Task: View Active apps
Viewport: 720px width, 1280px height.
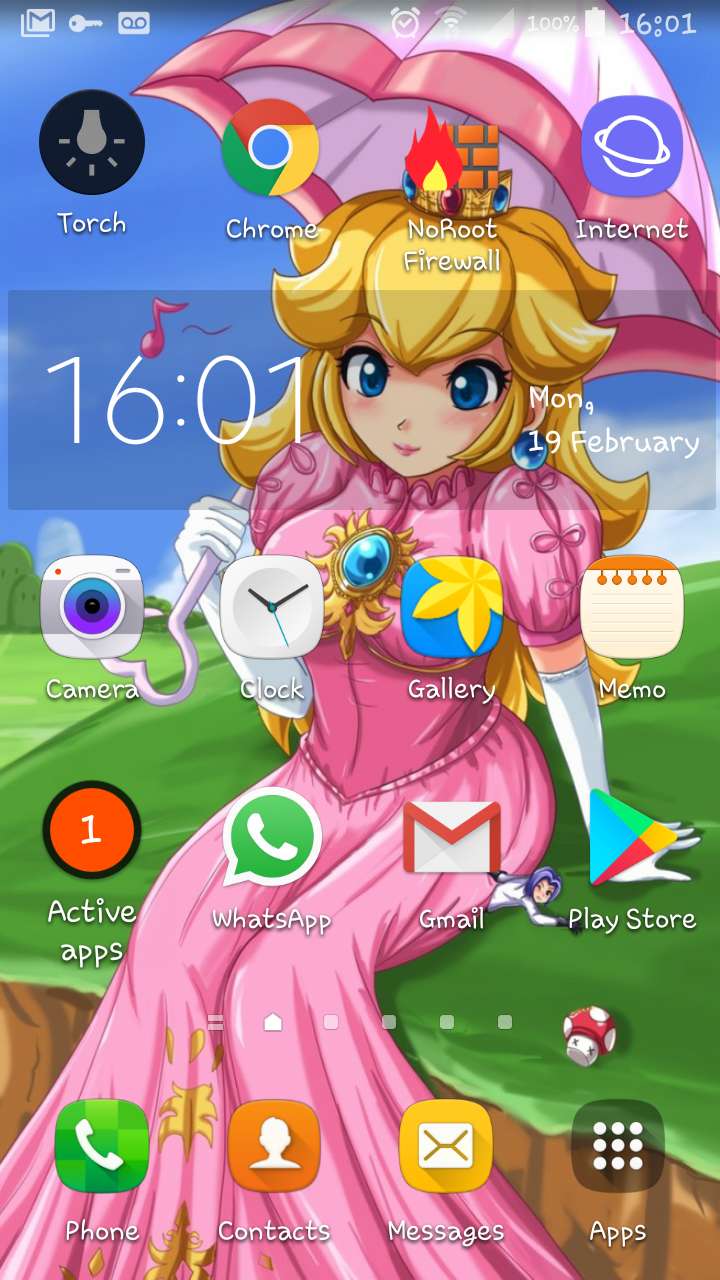Action: 91,830
